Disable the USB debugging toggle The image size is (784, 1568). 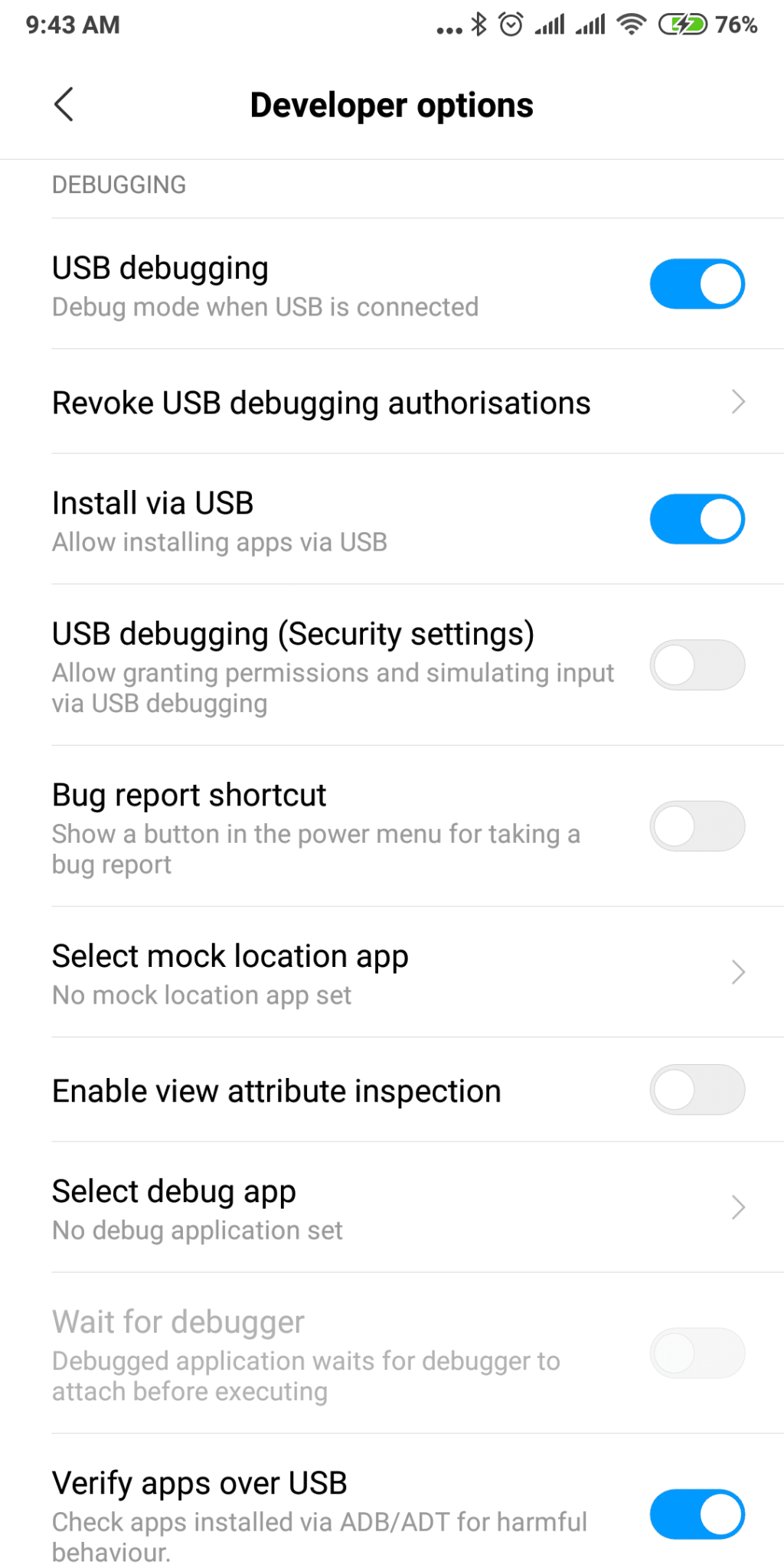696,283
